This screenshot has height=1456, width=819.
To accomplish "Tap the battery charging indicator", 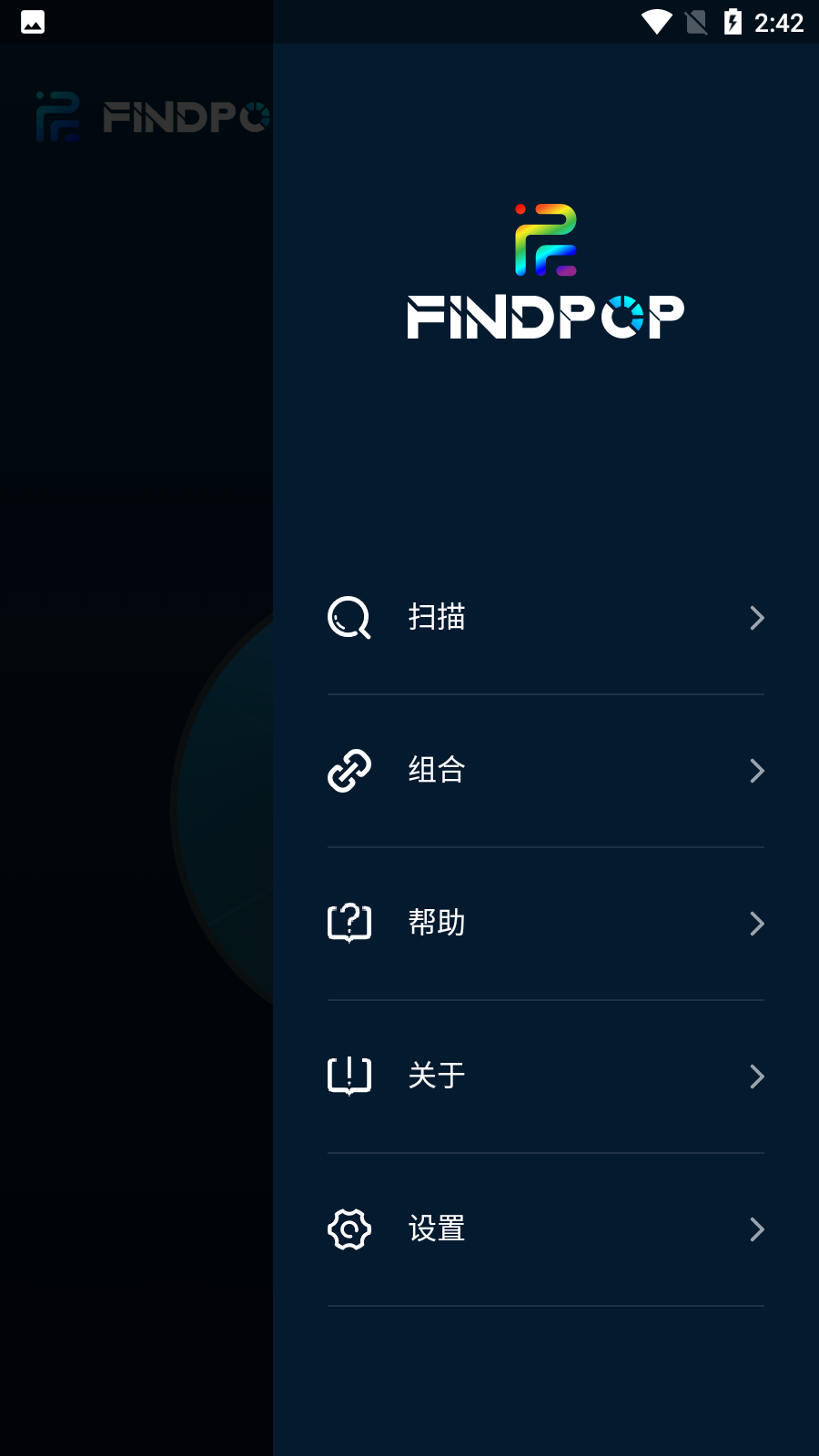I will [735, 23].
